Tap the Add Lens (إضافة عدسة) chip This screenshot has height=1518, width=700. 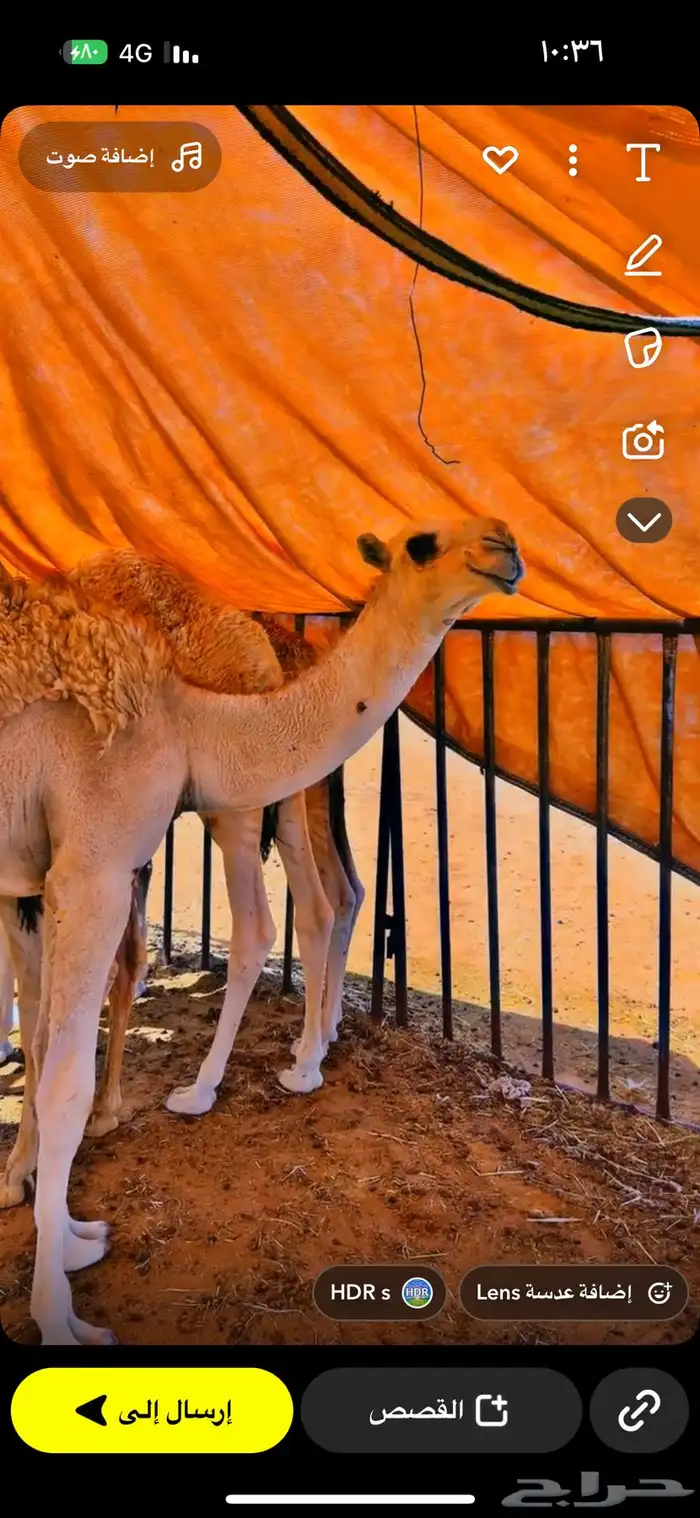(573, 1292)
